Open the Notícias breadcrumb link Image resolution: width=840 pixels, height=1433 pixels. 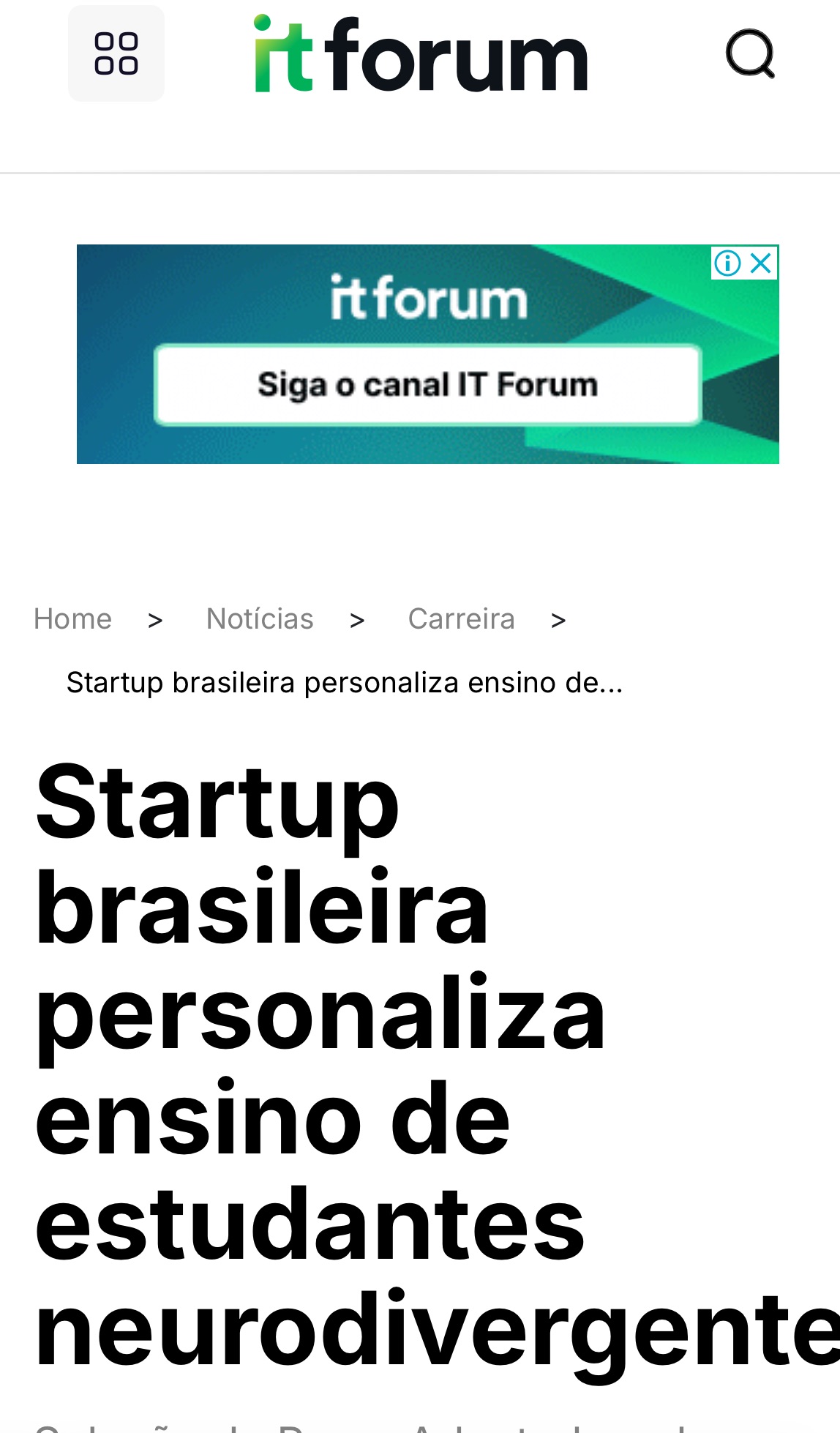point(260,619)
